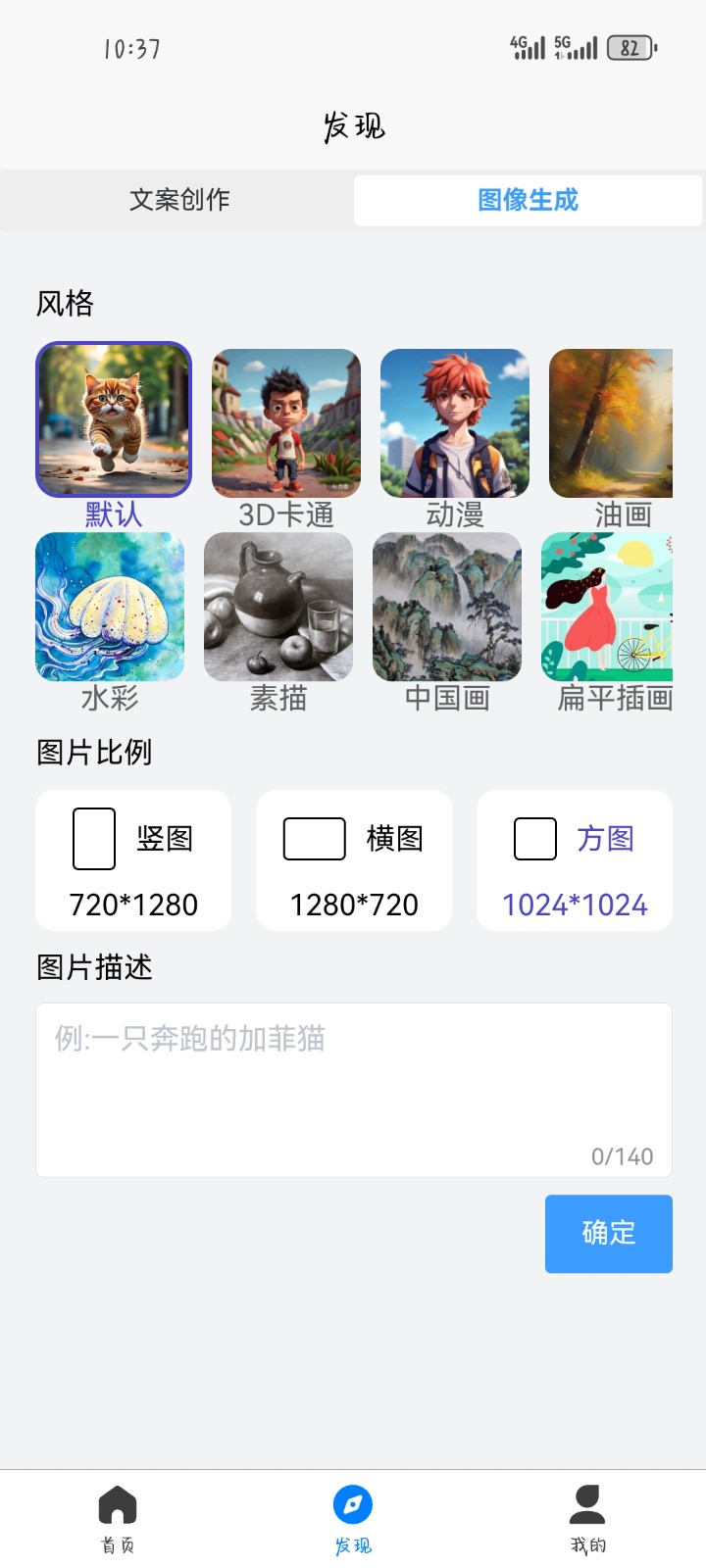Select the 油画 oil painting style
The image size is (706, 1568).
coord(613,421)
